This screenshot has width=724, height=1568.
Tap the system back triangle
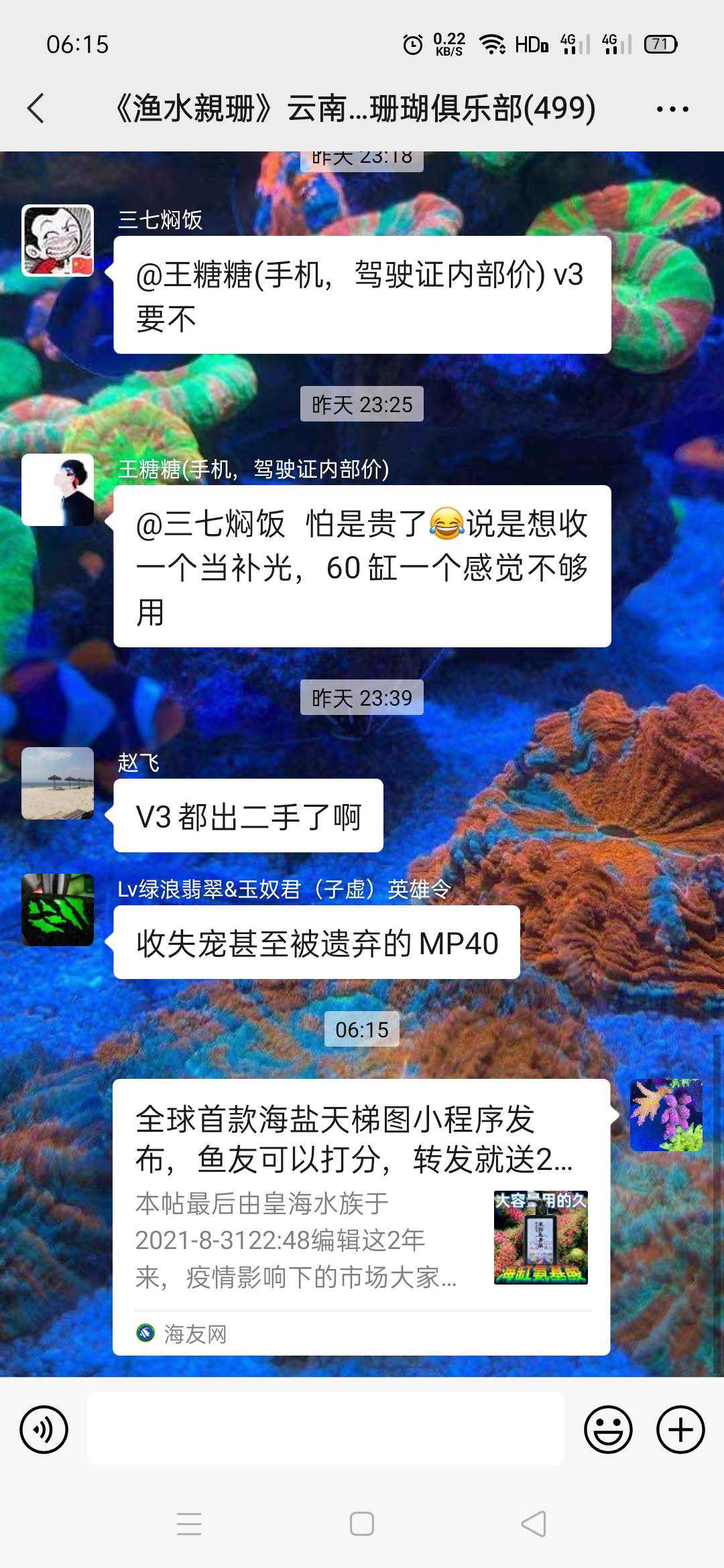534,1524
